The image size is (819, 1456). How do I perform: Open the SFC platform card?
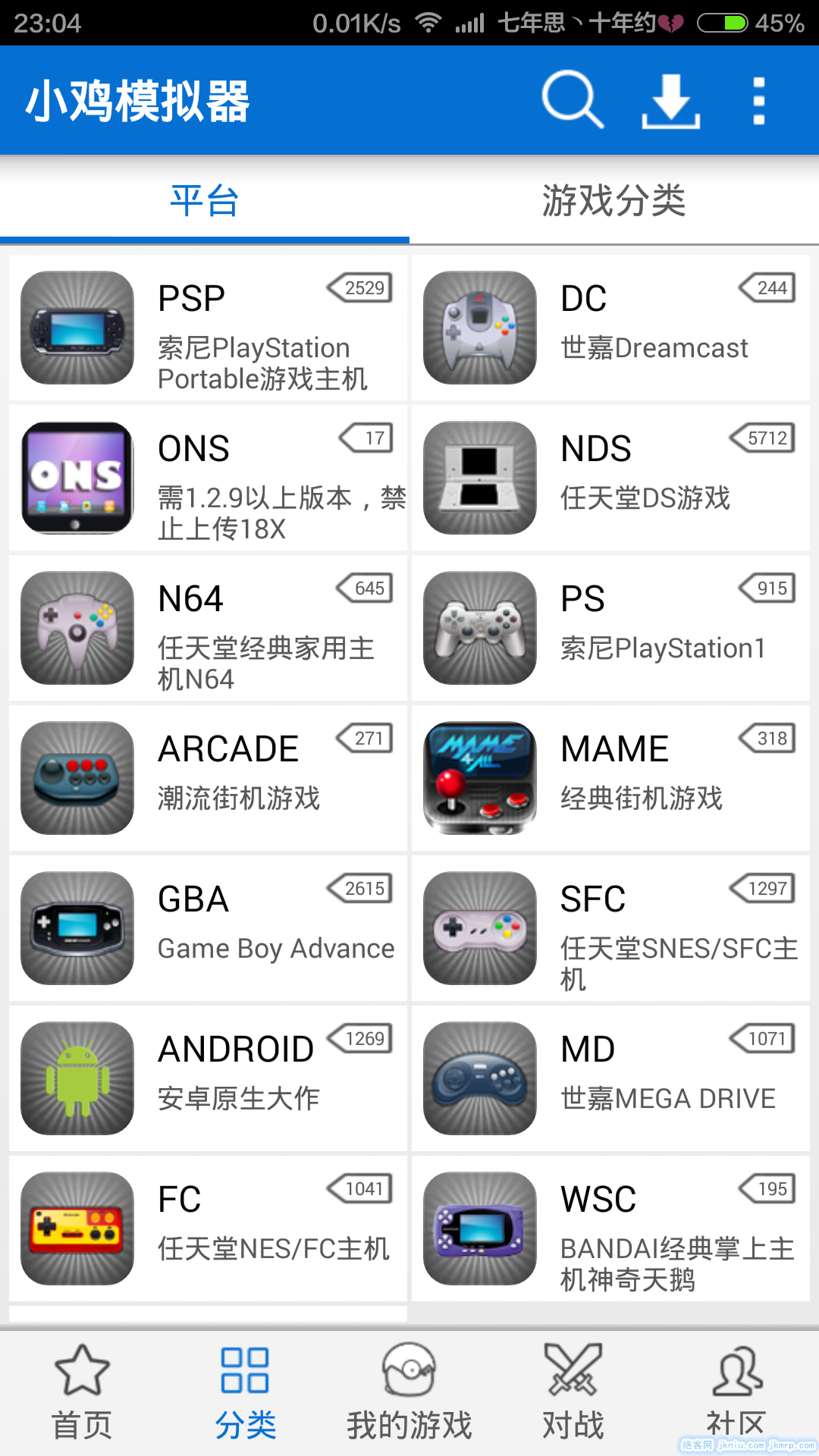point(610,928)
